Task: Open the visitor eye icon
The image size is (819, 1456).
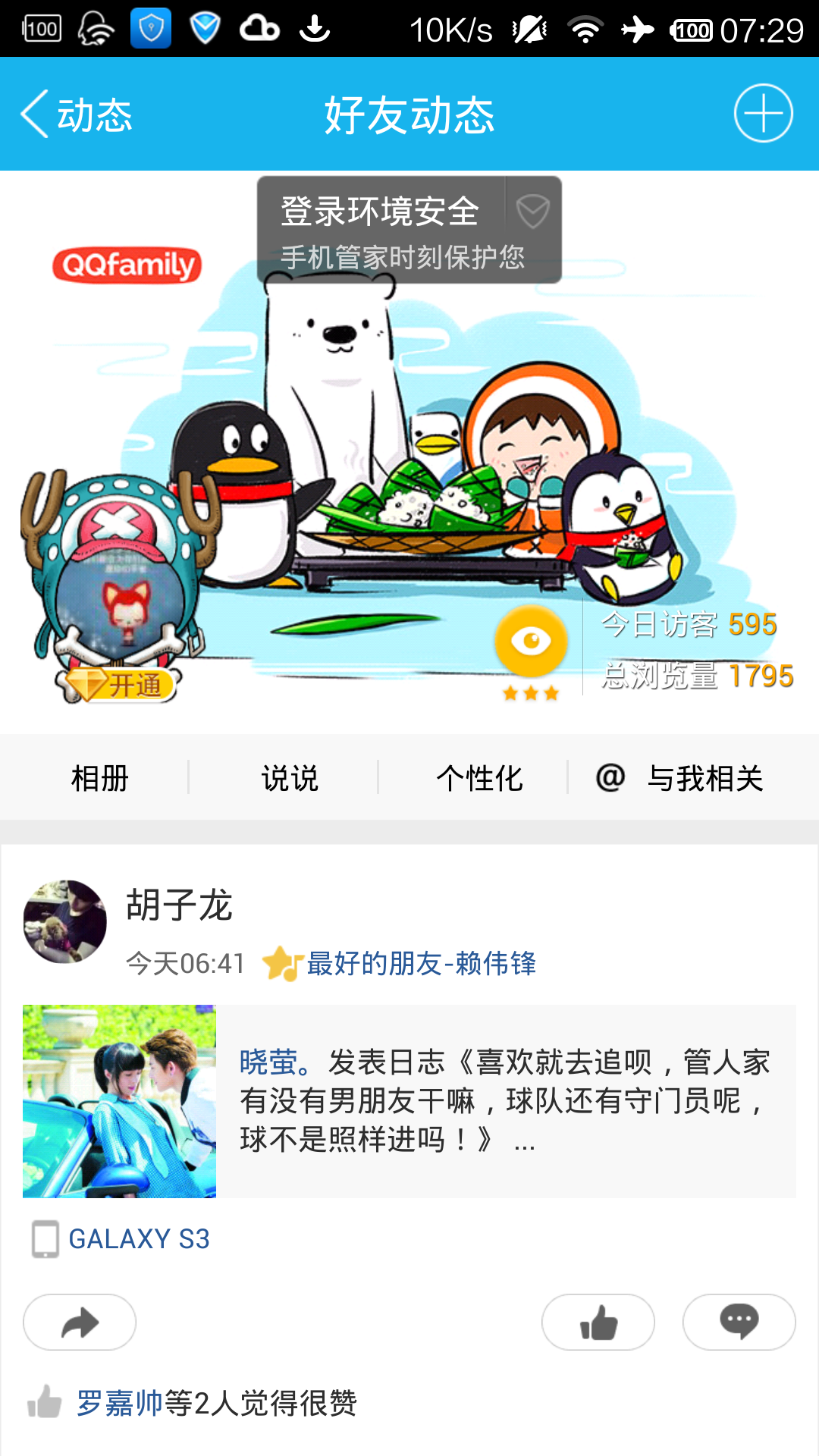Action: coord(531,642)
